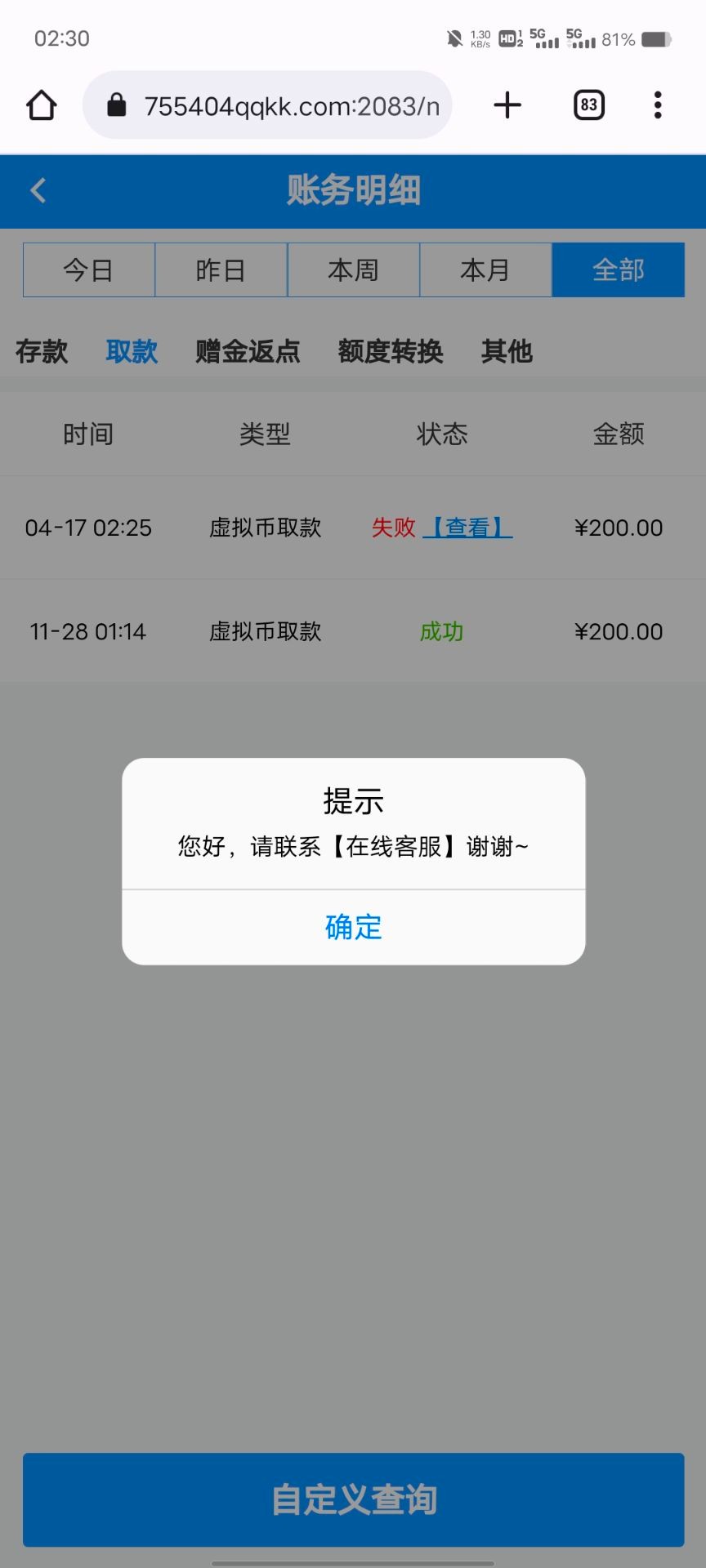Open the 额度转换 category
The height and width of the screenshot is (1568, 706).
(391, 351)
